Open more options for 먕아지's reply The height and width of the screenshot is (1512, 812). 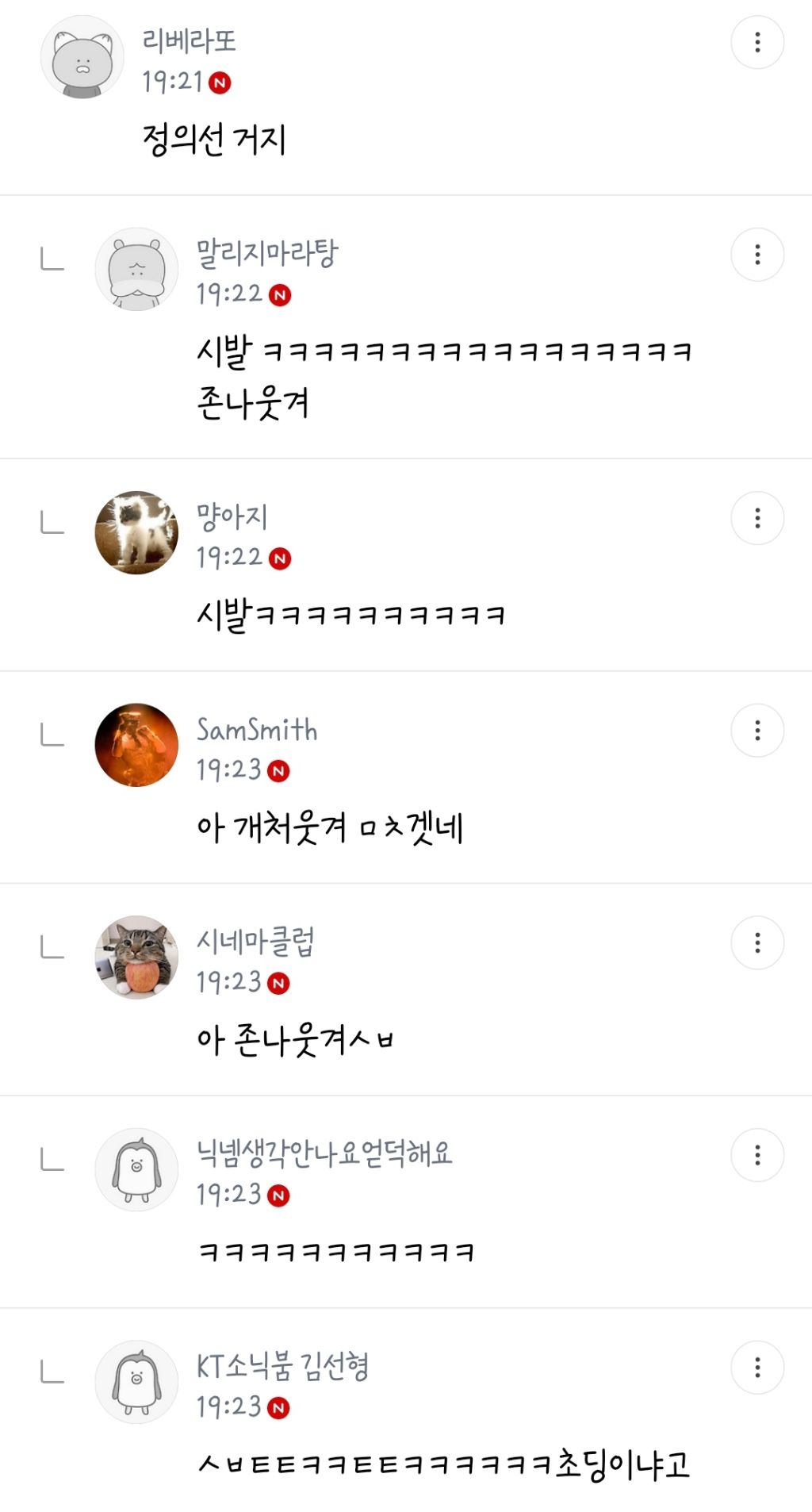click(x=757, y=518)
